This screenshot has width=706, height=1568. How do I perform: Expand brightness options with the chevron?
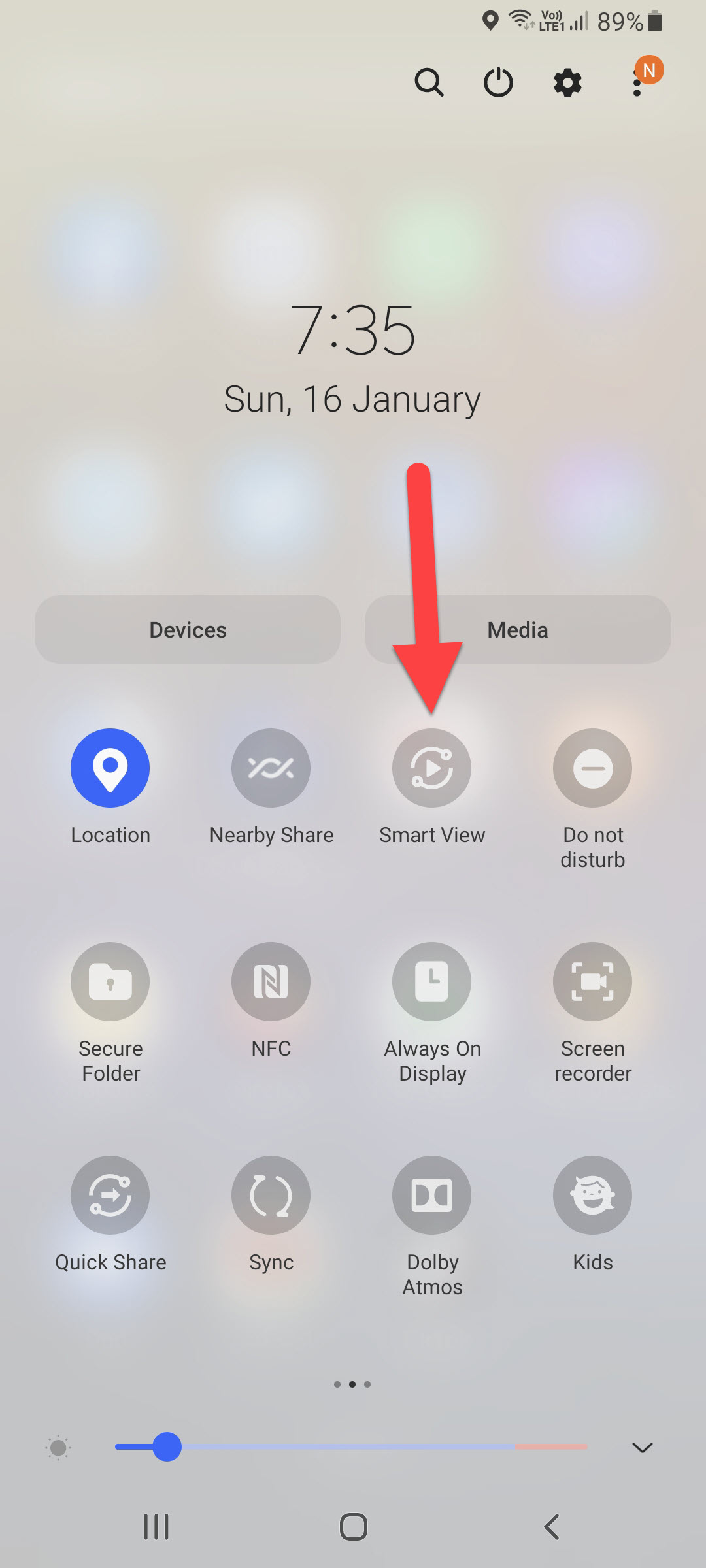(642, 1447)
